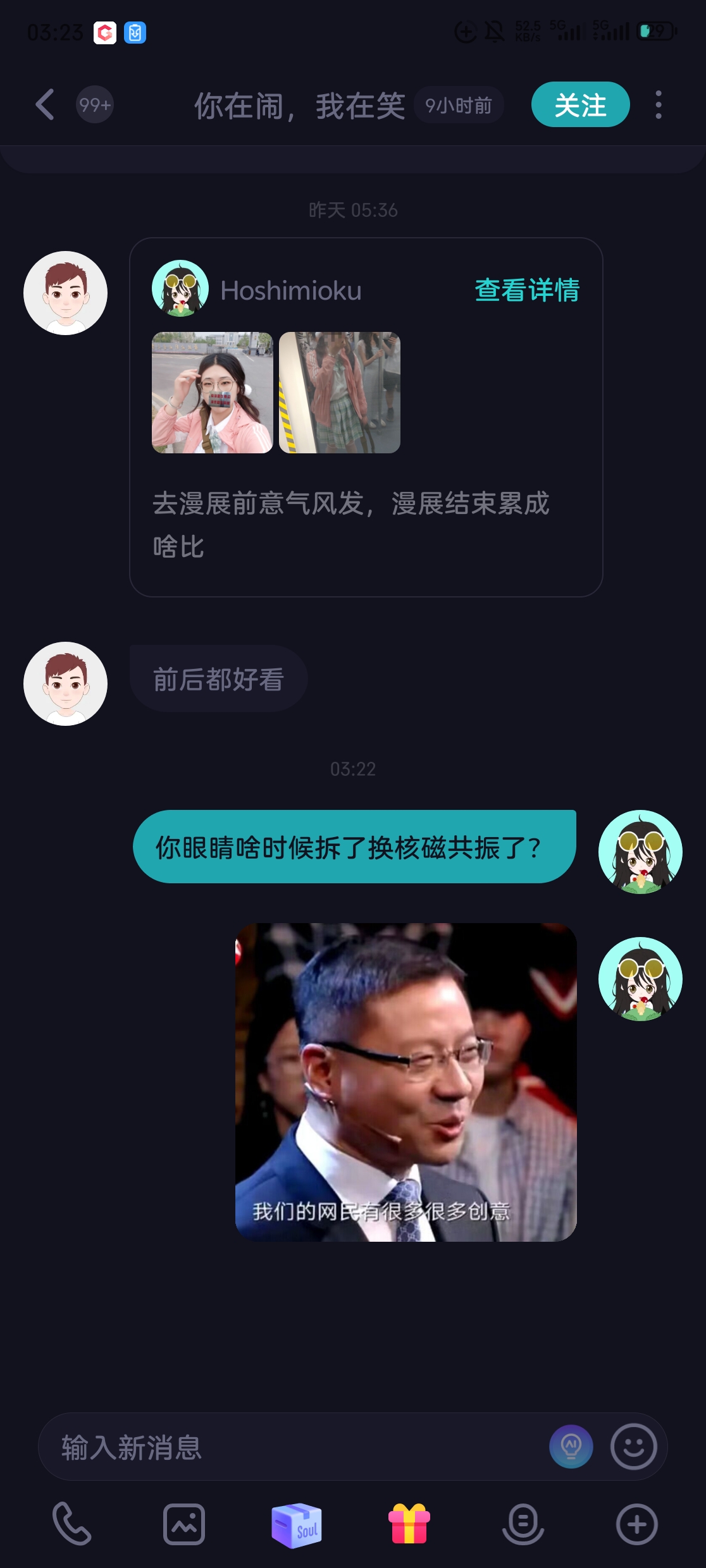Open the sent meme image
The image size is (706, 1568).
click(406, 1082)
